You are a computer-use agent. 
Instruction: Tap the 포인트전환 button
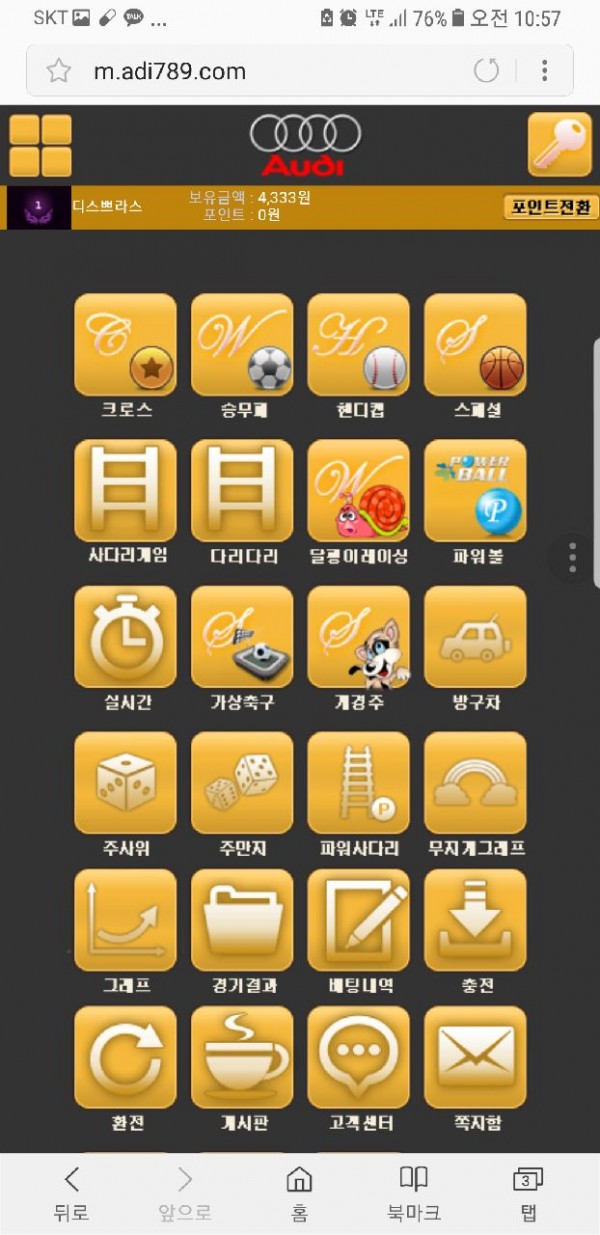pyautogui.click(x=551, y=207)
